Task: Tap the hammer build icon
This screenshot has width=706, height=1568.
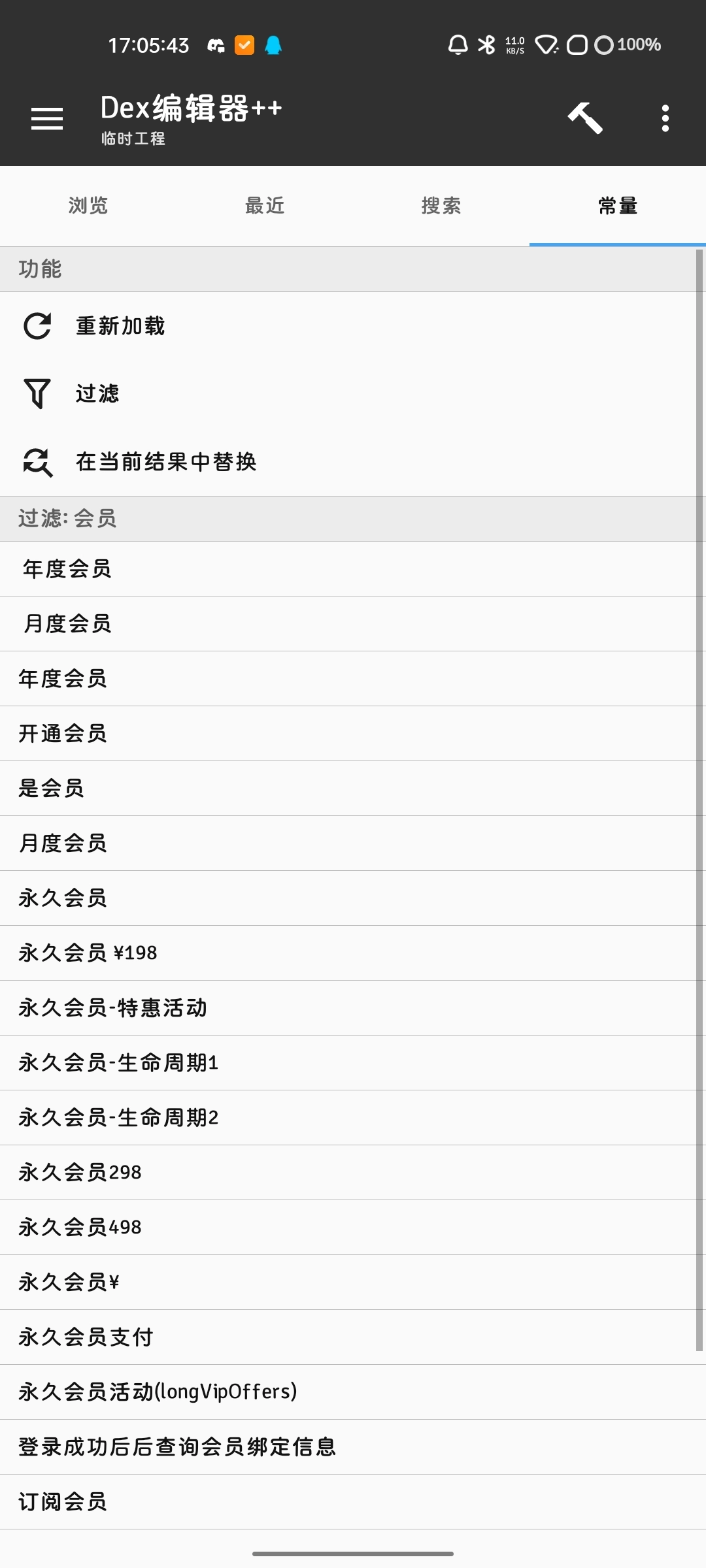Action: pyautogui.click(x=585, y=118)
